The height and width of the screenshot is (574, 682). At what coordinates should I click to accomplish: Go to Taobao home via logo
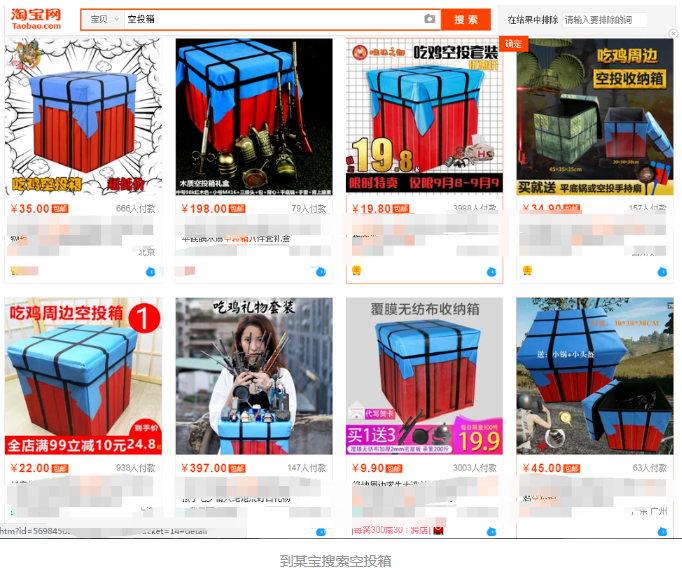(x=36, y=19)
